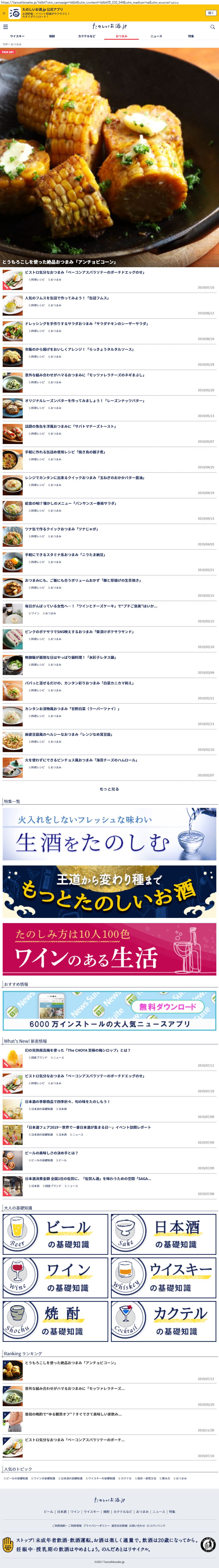
Task: Open the ビールの基礎知識 card
Action: point(55,1234)
